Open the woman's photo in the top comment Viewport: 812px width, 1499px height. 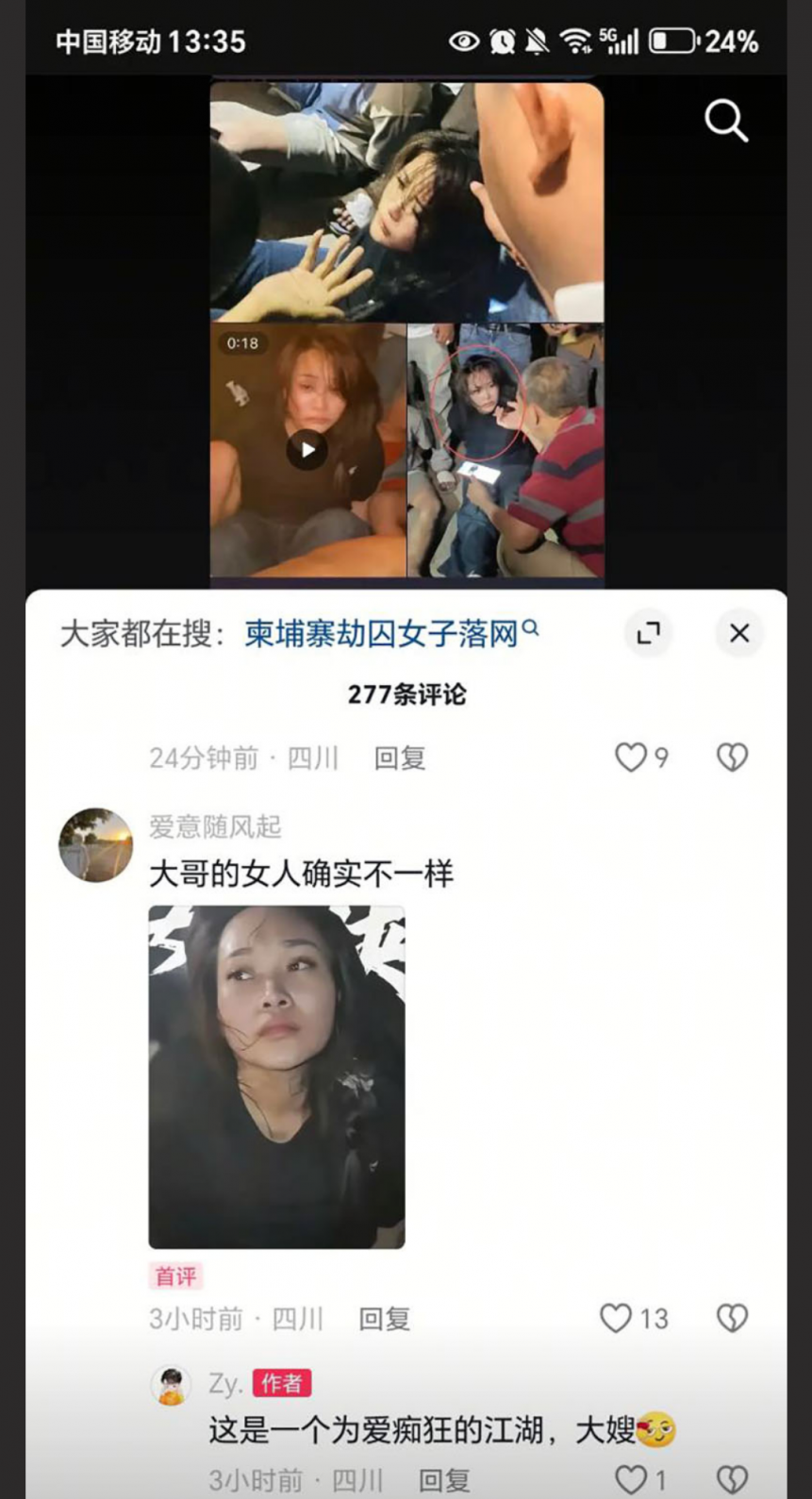tap(275, 1075)
